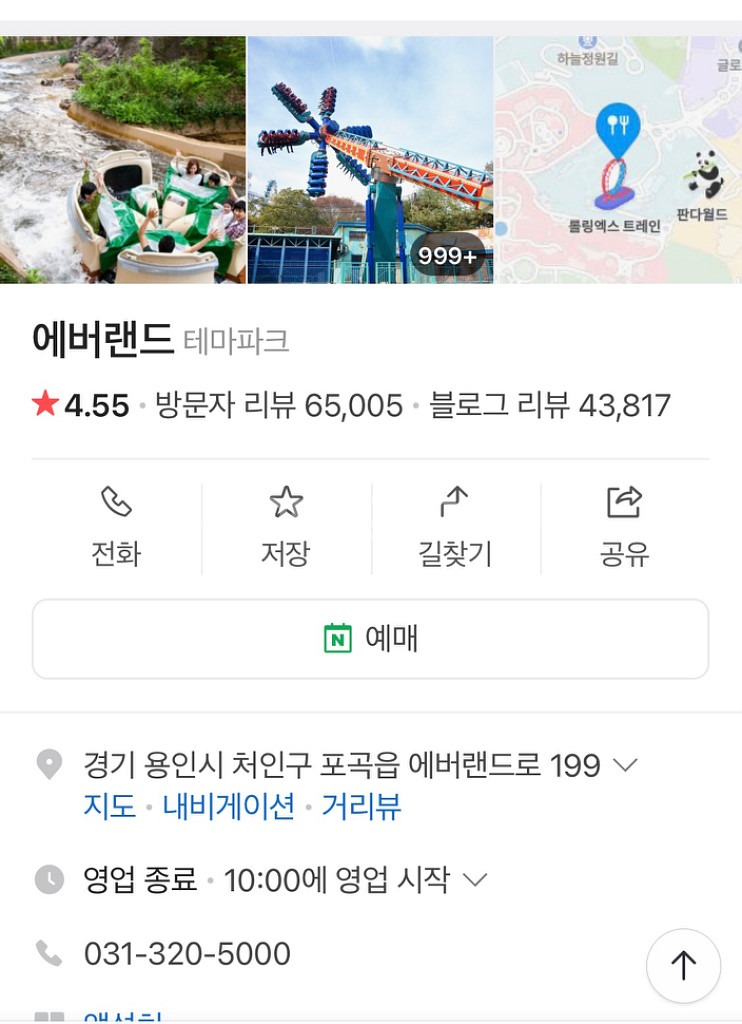Jump back to top with arrow button
The width and height of the screenshot is (742, 1024).
(x=683, y=965)
